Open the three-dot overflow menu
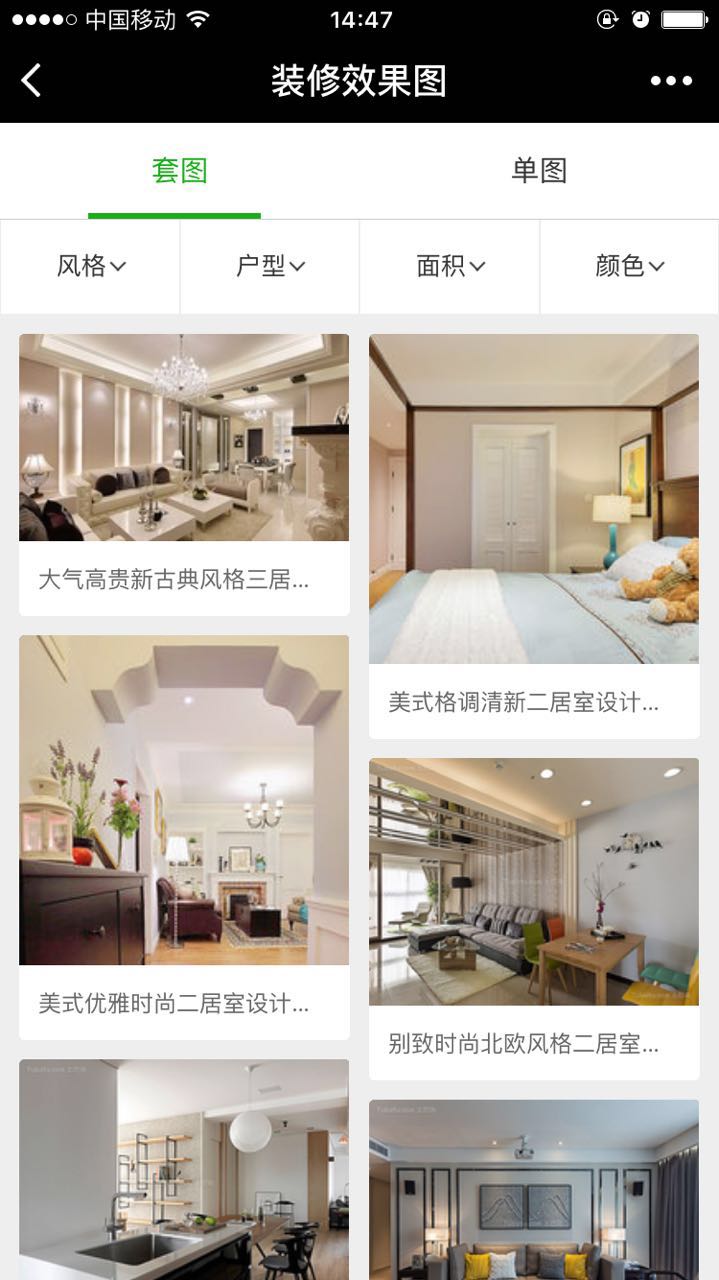 click(671, 81)
